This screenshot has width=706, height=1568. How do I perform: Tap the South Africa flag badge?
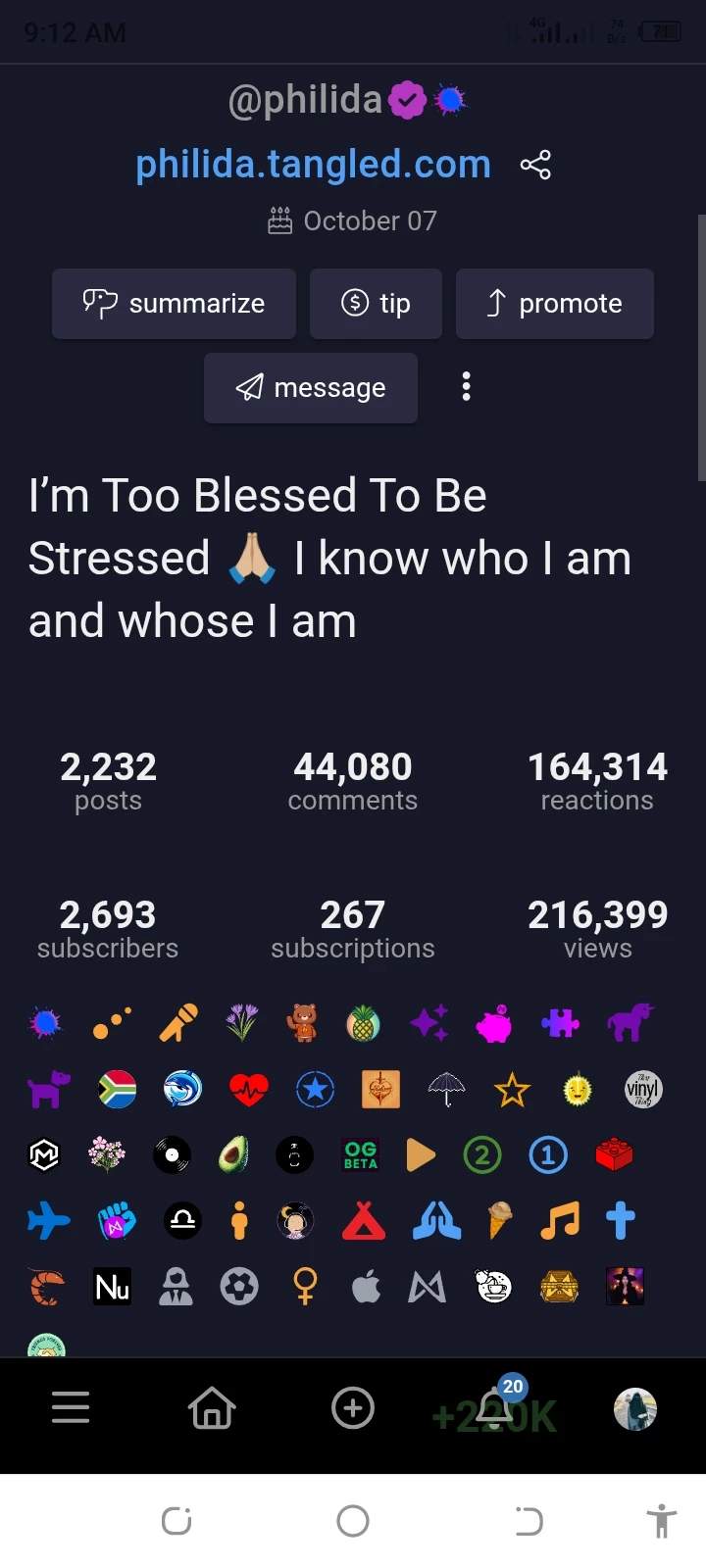(118, 1089)
